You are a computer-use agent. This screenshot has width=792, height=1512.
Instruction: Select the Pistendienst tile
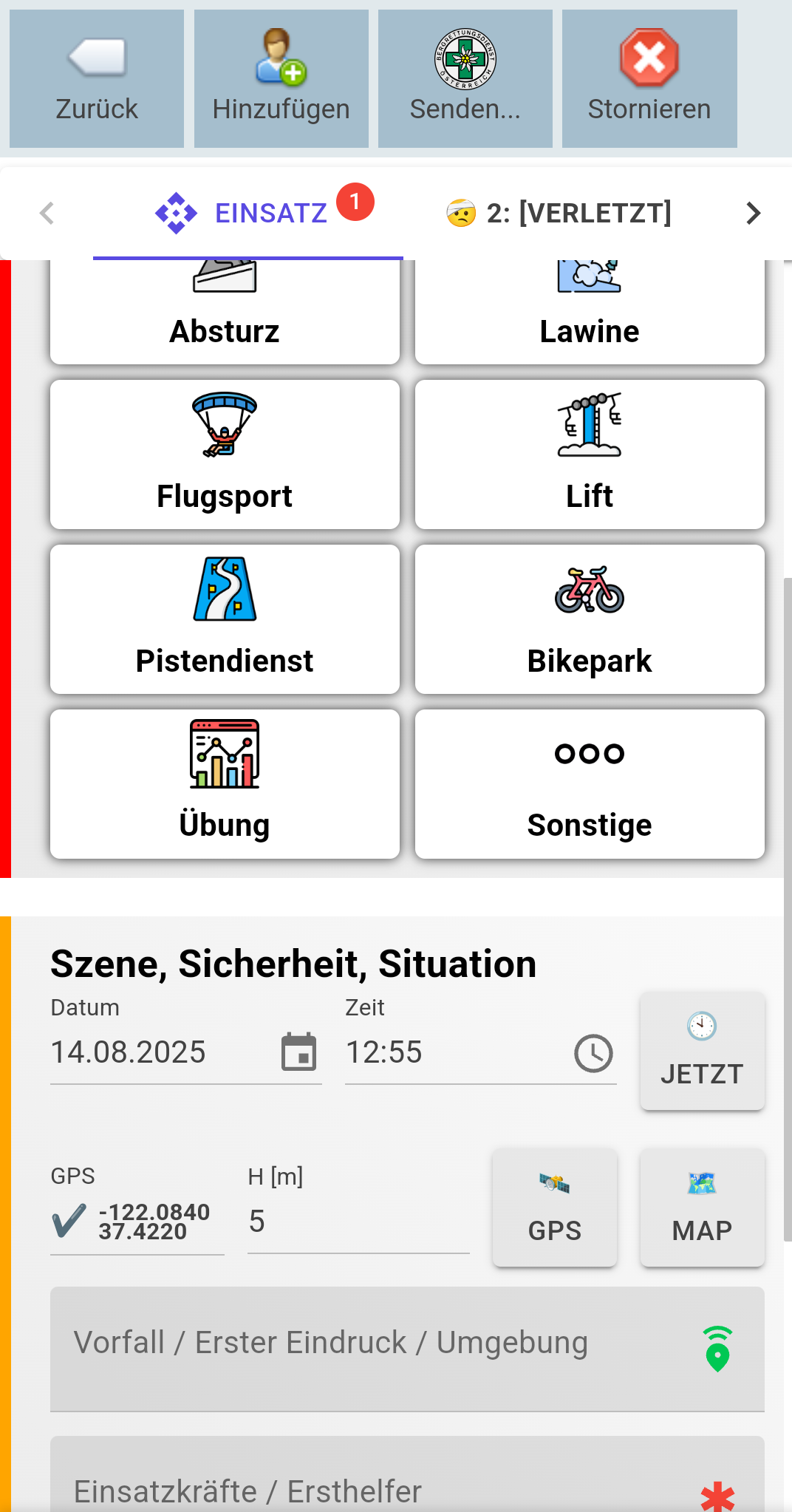point(225,619)
